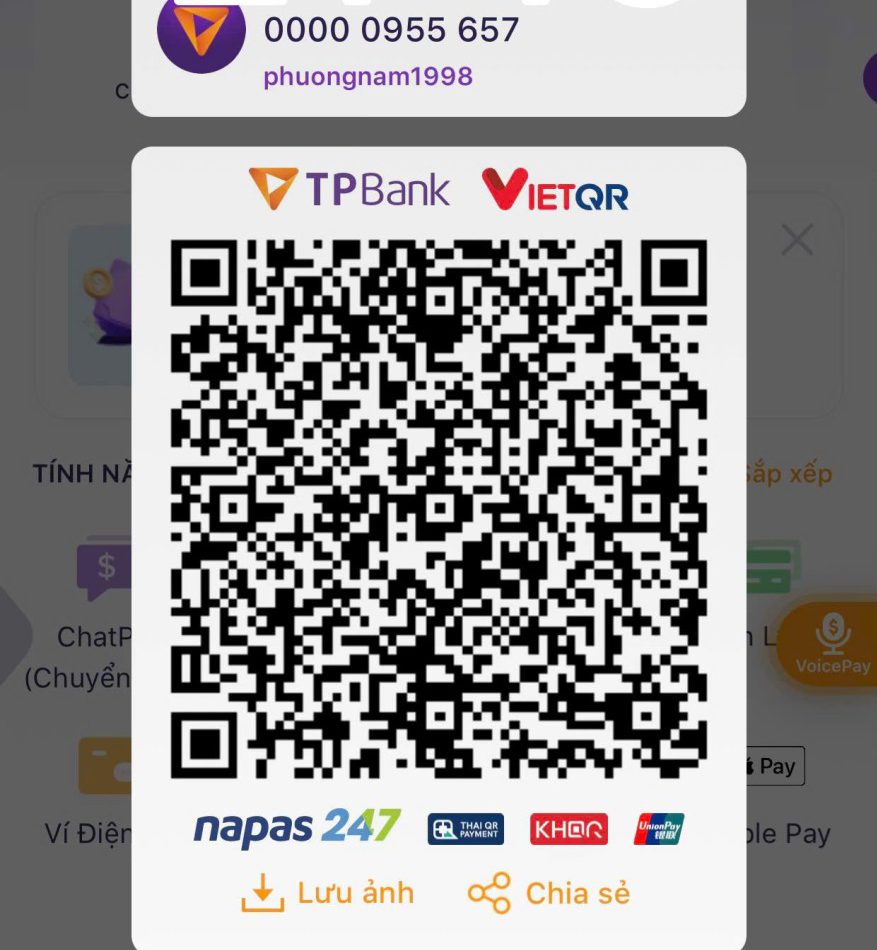877x950 pixels.
Task: Close the banner with the X icon
Action: [797, 239]
